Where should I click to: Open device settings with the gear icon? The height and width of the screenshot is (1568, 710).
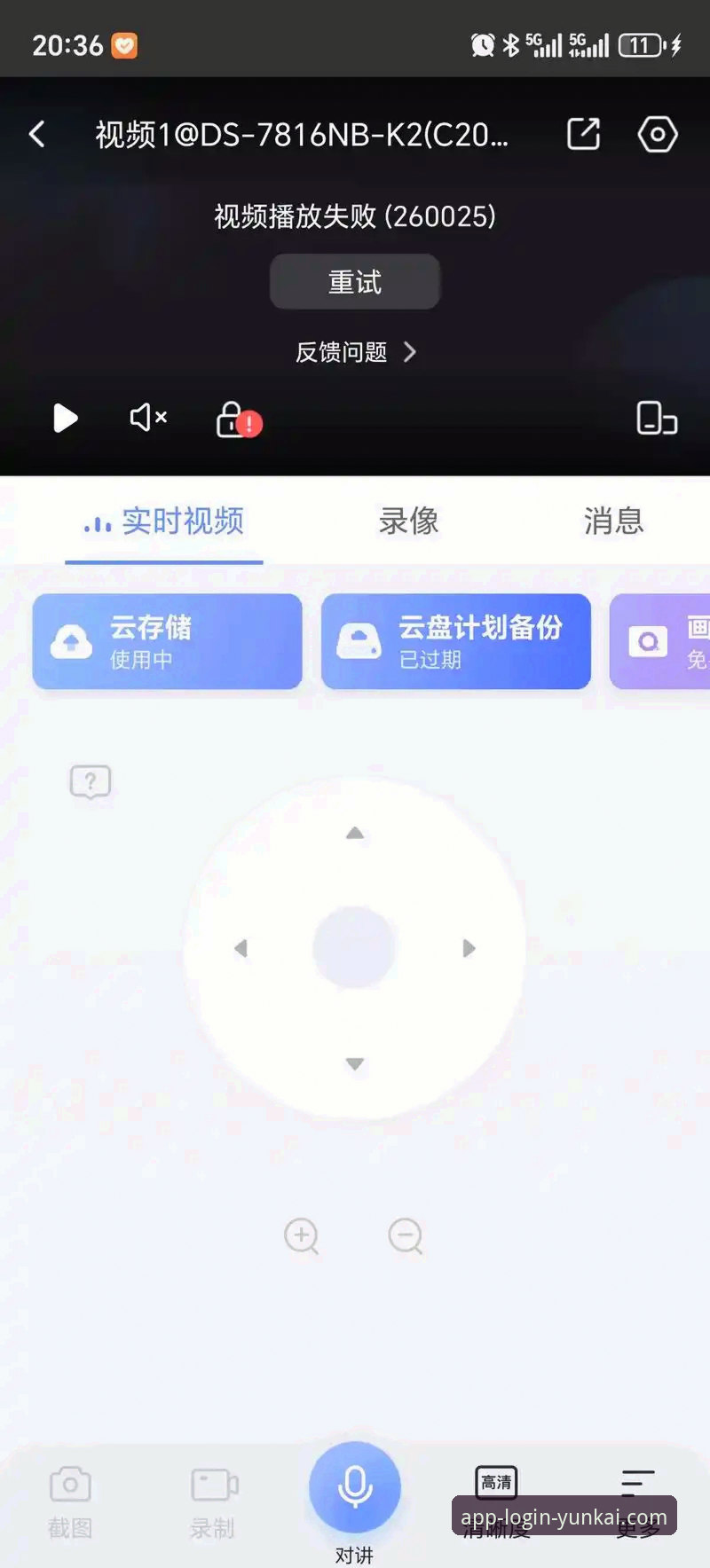click(657, 134)
